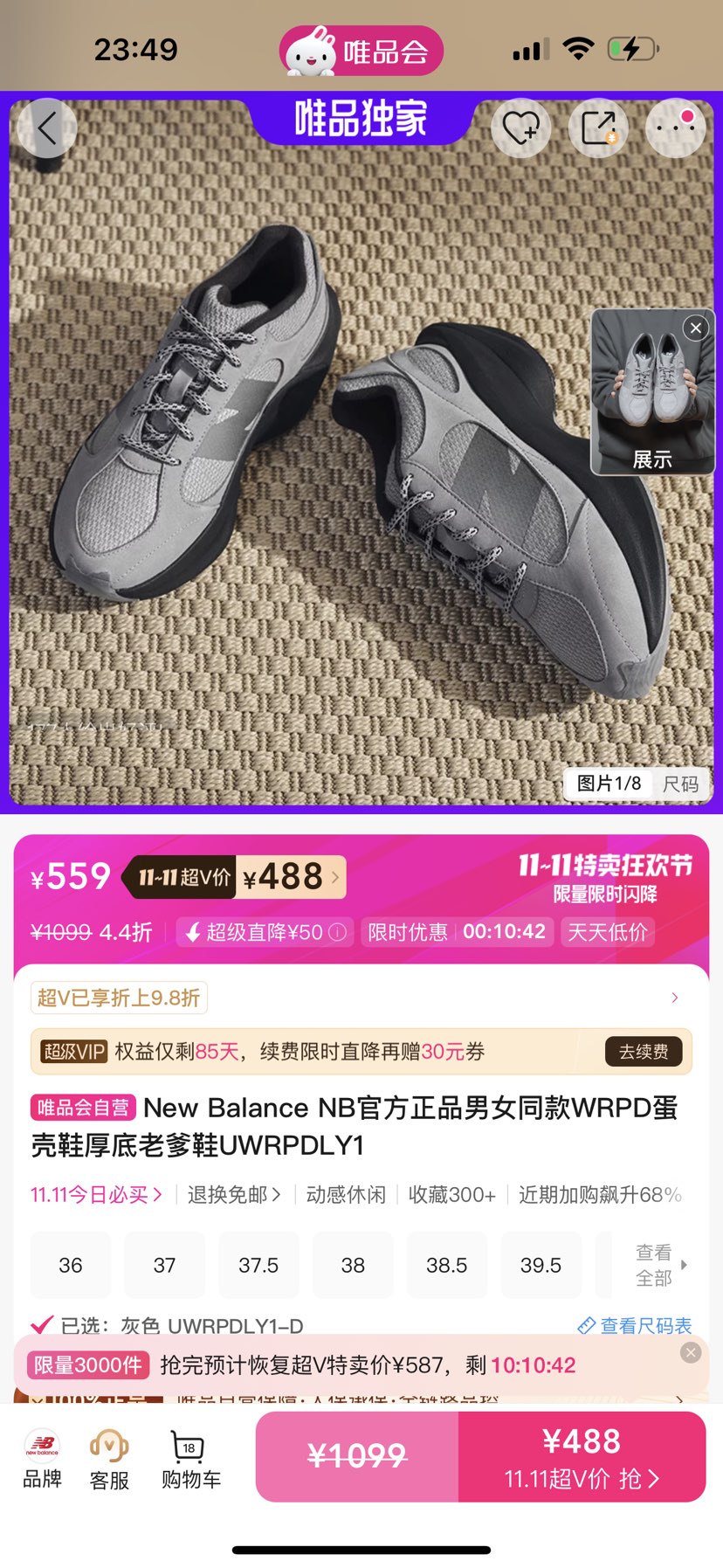Add product to favorites with heart icon
Image resolution: width=723 pixels, height=1568 pixels.
tap(520, 128)
